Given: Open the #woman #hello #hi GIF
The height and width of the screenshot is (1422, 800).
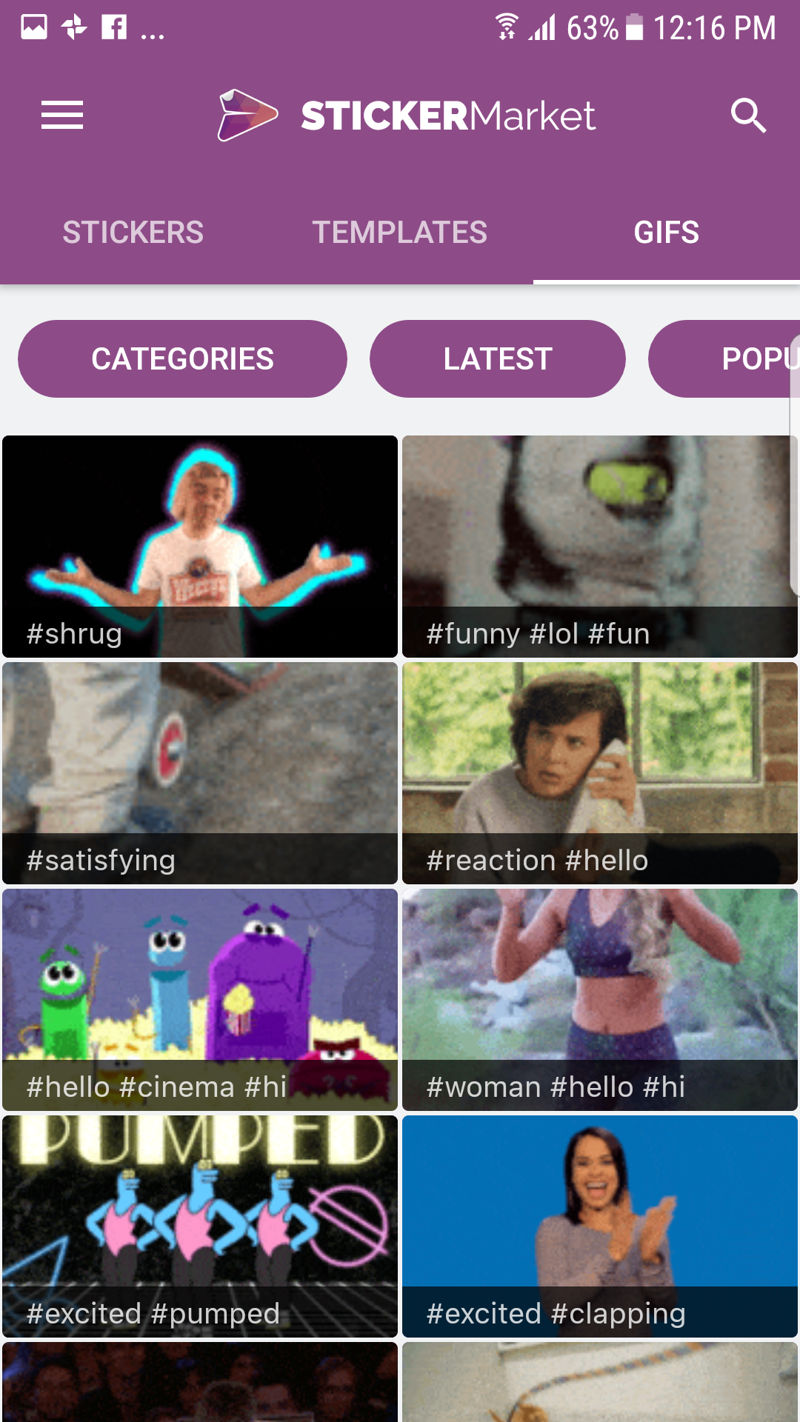Looking at the screenshot, I should tap(600, 999).
